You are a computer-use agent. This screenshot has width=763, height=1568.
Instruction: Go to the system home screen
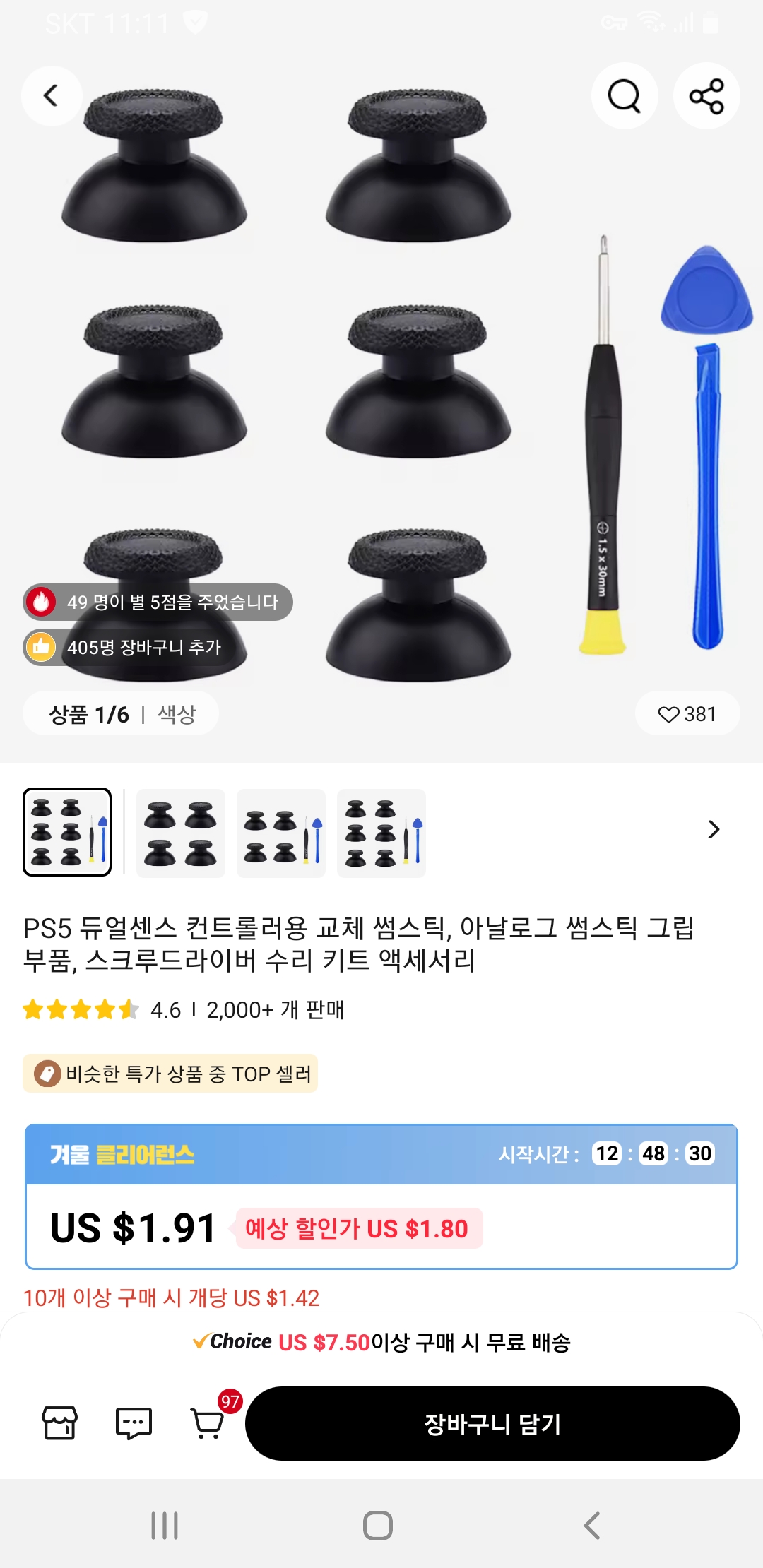378,1526
